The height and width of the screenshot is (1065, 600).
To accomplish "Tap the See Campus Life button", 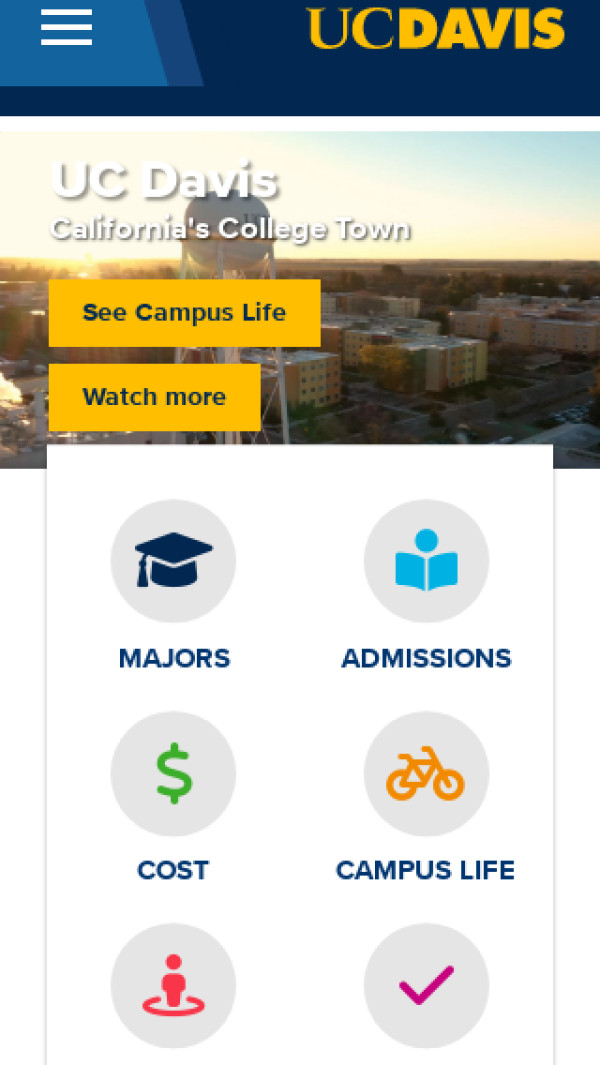I will (184, 313).
